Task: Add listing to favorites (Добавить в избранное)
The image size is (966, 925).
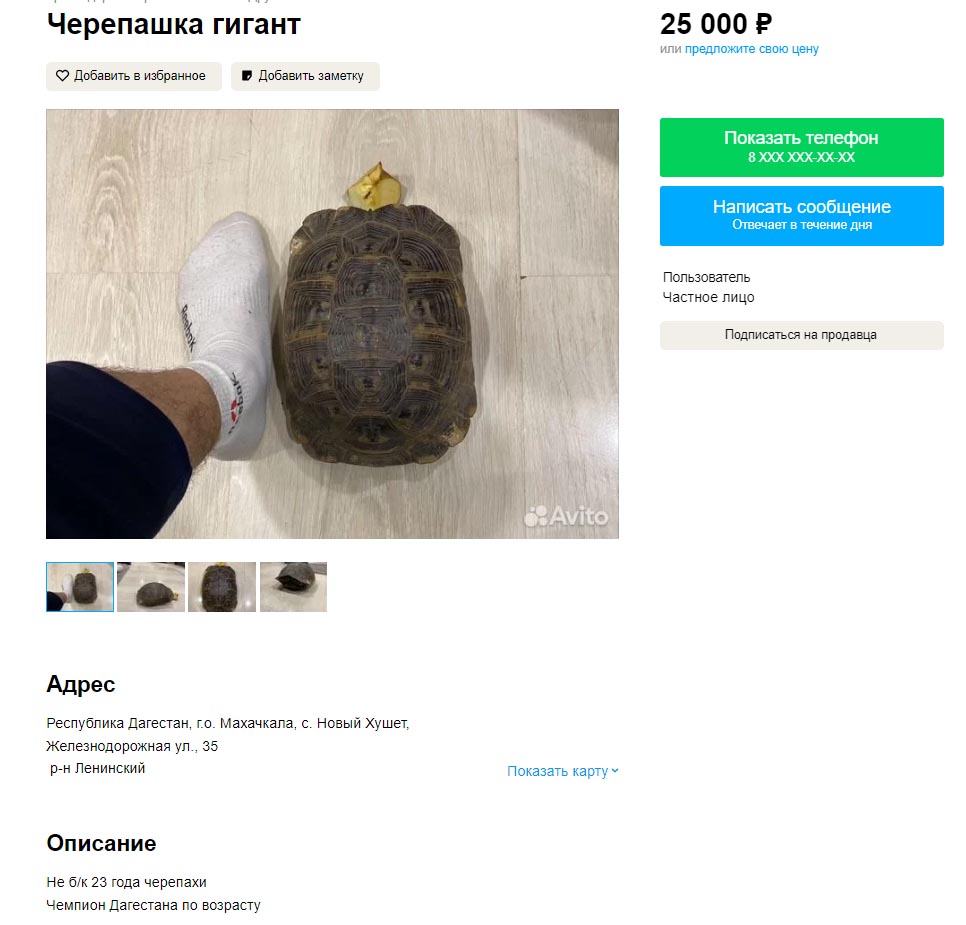Action: click(133, 76)
